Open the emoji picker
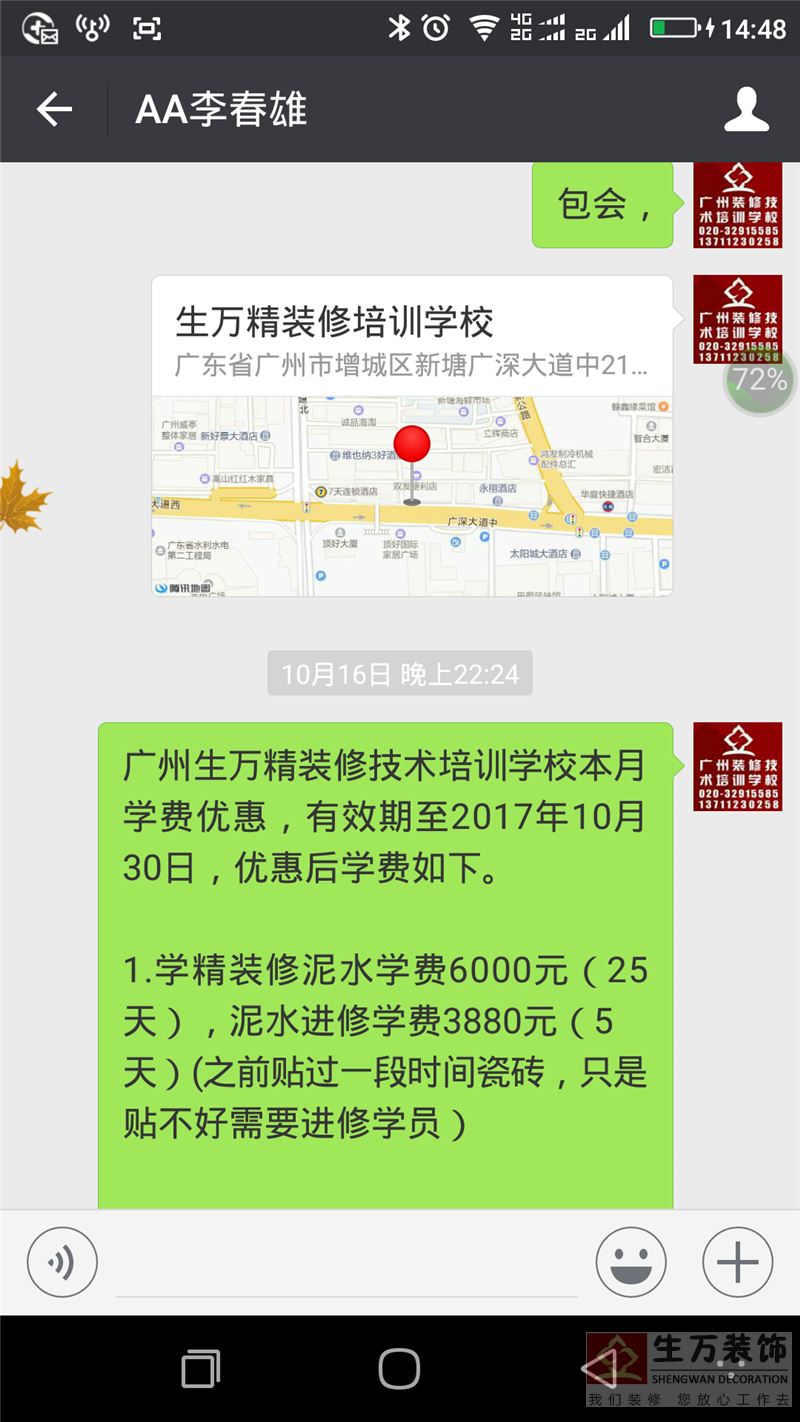Viewport: 800px width, 1422px height. tap(631, 1263)
